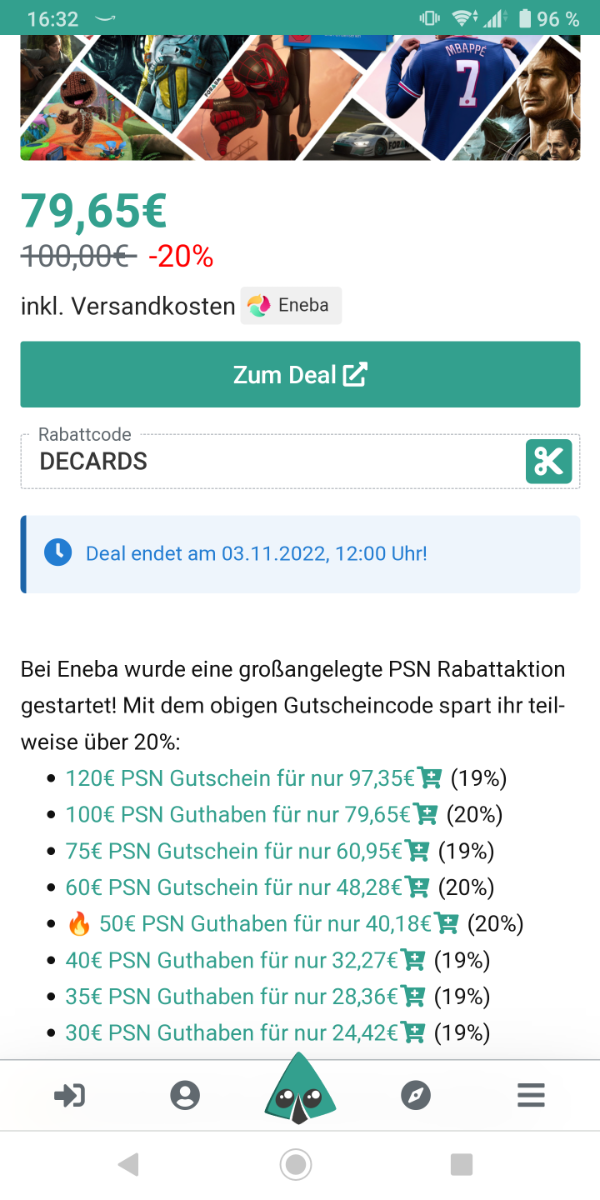Screen dimensions: 600x1200
Task: Tap the login arrow icon in bottom bar
Action: pos(69,1096)
